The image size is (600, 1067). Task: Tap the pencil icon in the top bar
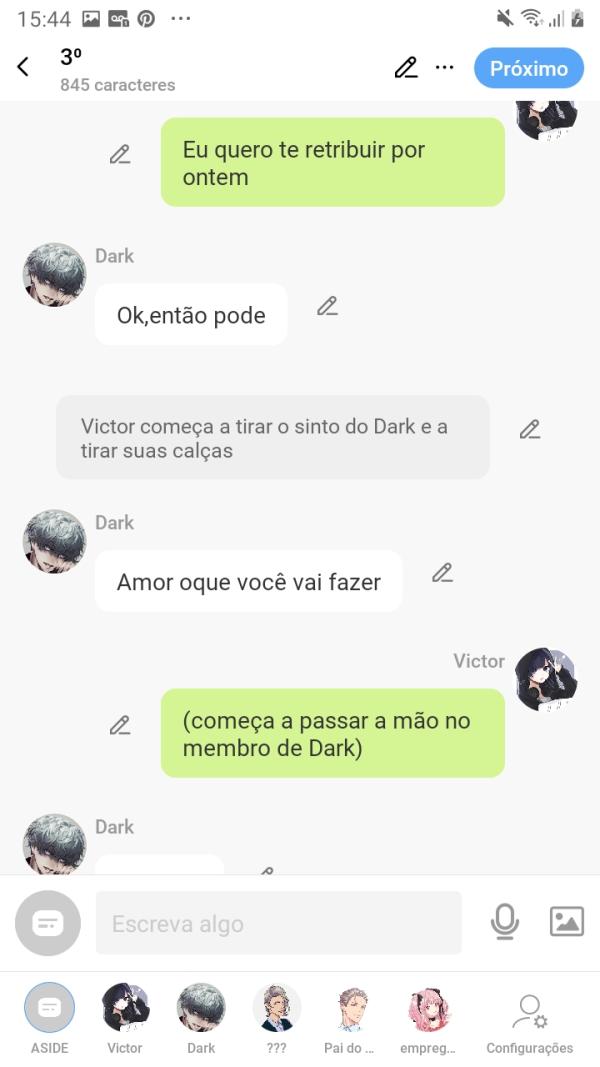(x=405, y=68)
